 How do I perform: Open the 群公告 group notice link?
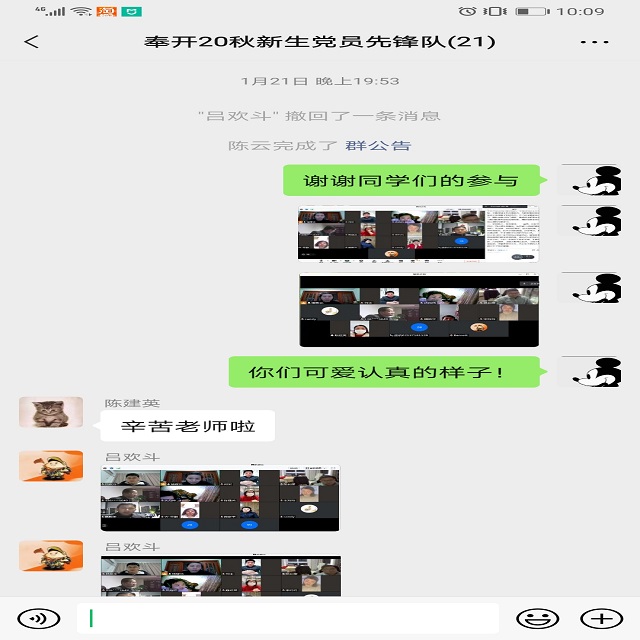pyautogui.click(x=378, y=145)
